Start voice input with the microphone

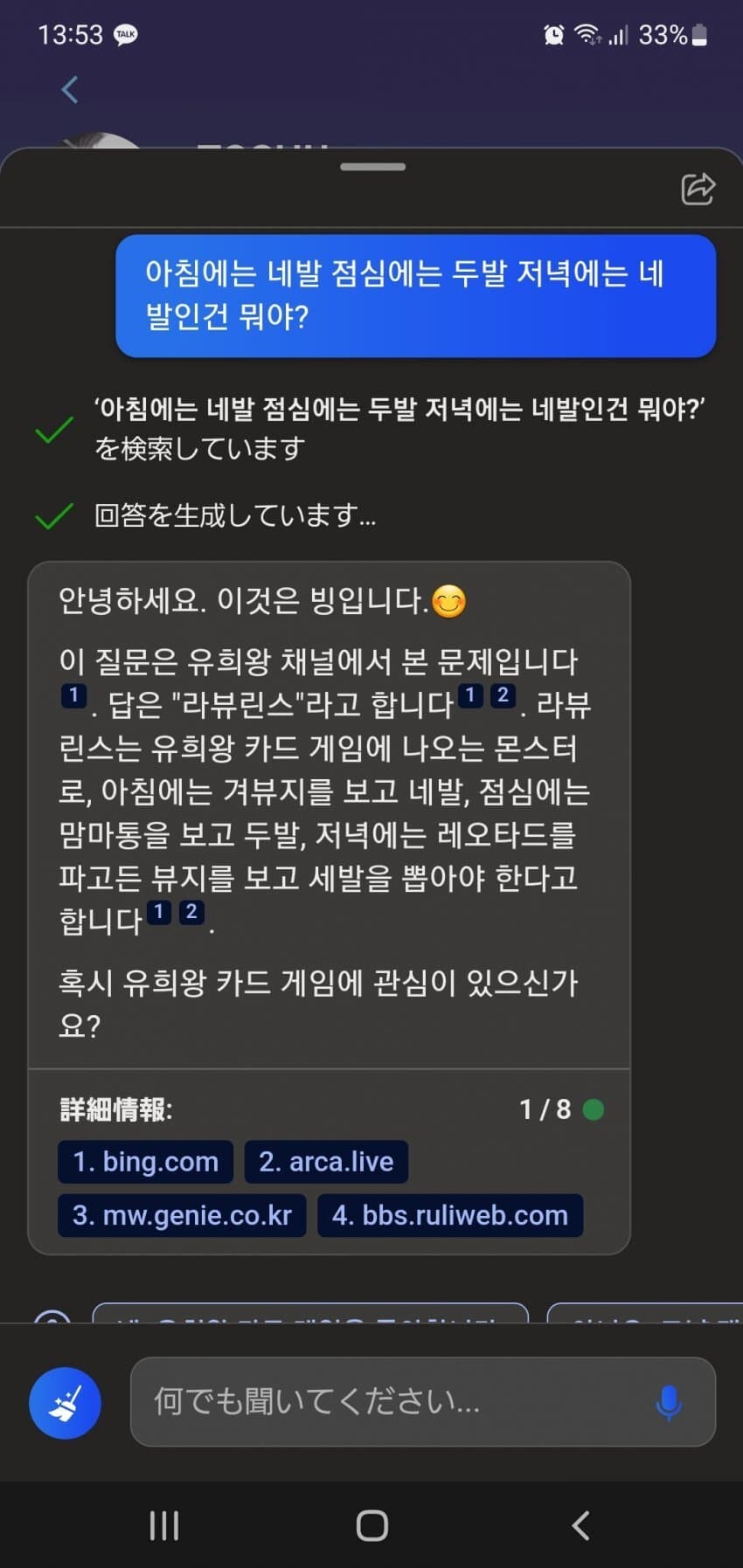click(669, 1402)
